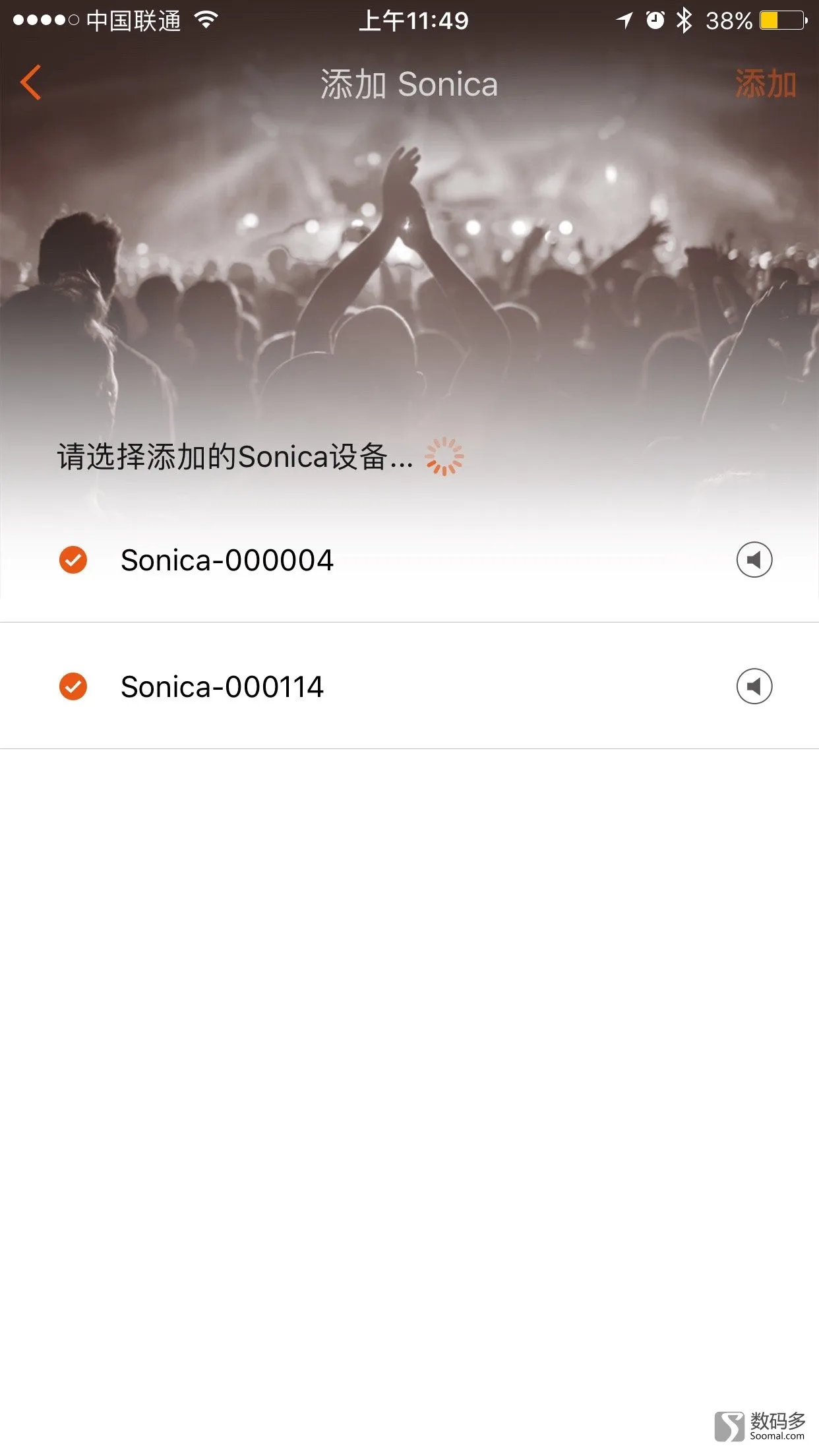
Task: Play test sound on Sonica-000114 speaker
Action: point(754,686)
